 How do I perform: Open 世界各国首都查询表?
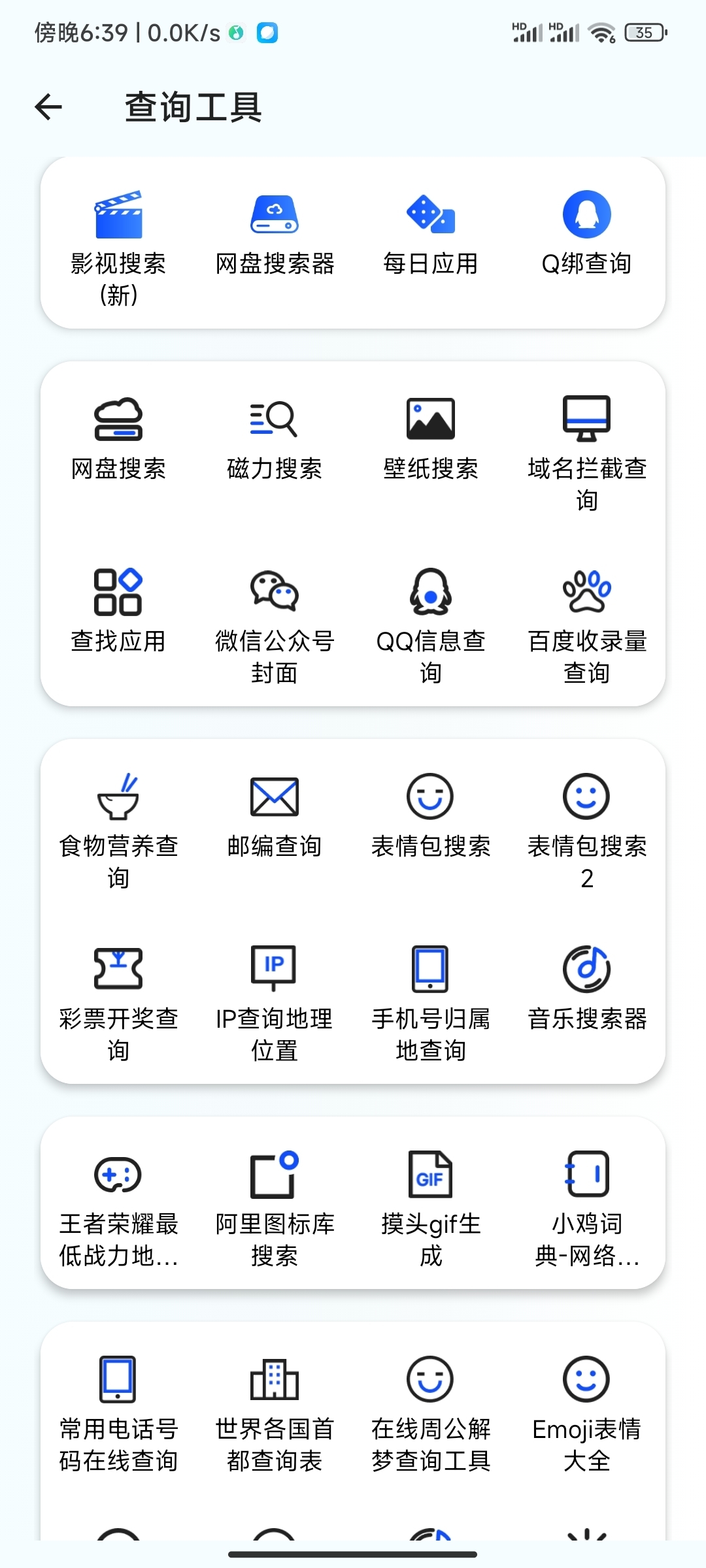(x=275, y=1414)
